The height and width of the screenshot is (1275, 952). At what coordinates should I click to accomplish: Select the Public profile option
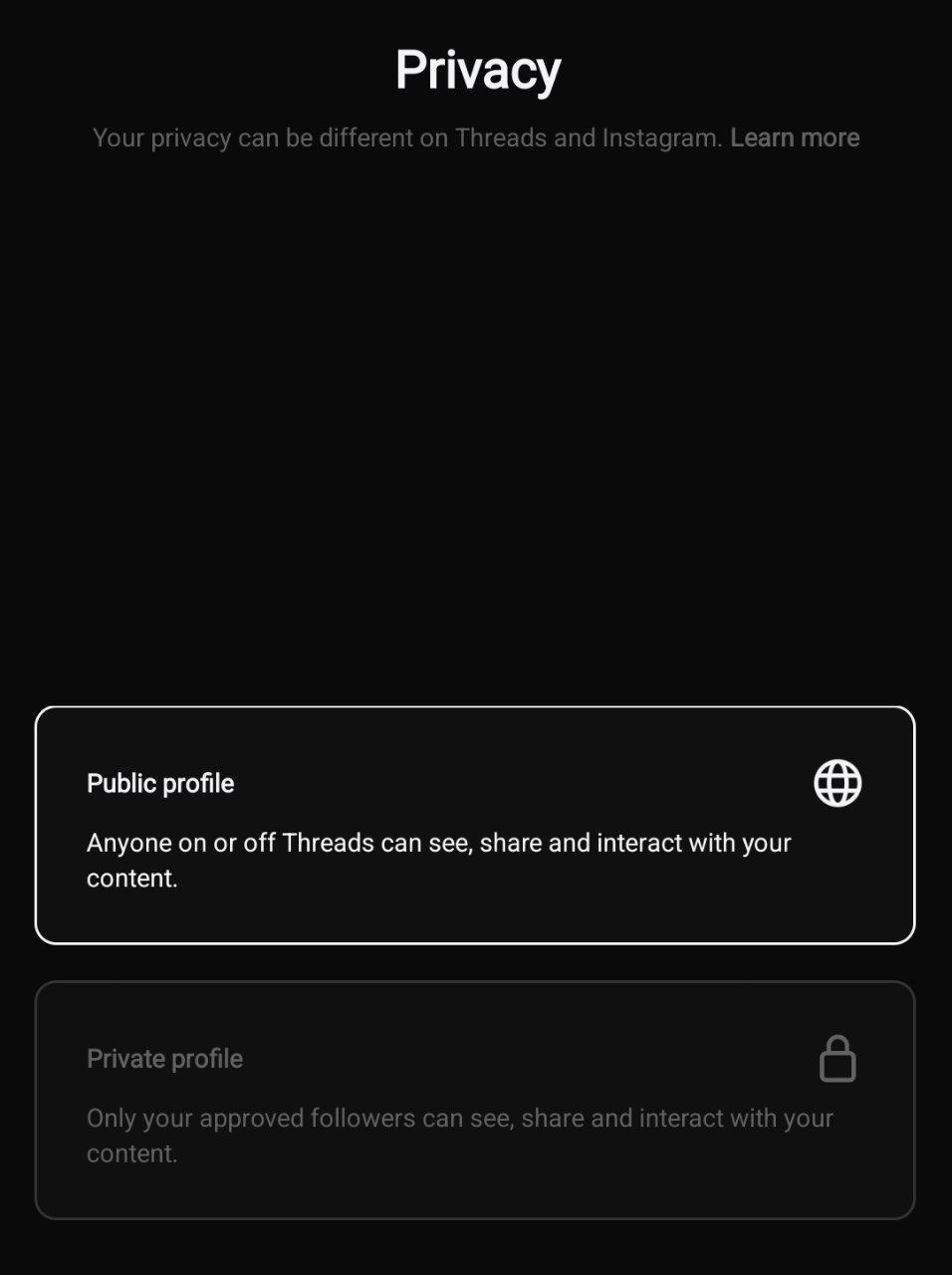[474, 825]
